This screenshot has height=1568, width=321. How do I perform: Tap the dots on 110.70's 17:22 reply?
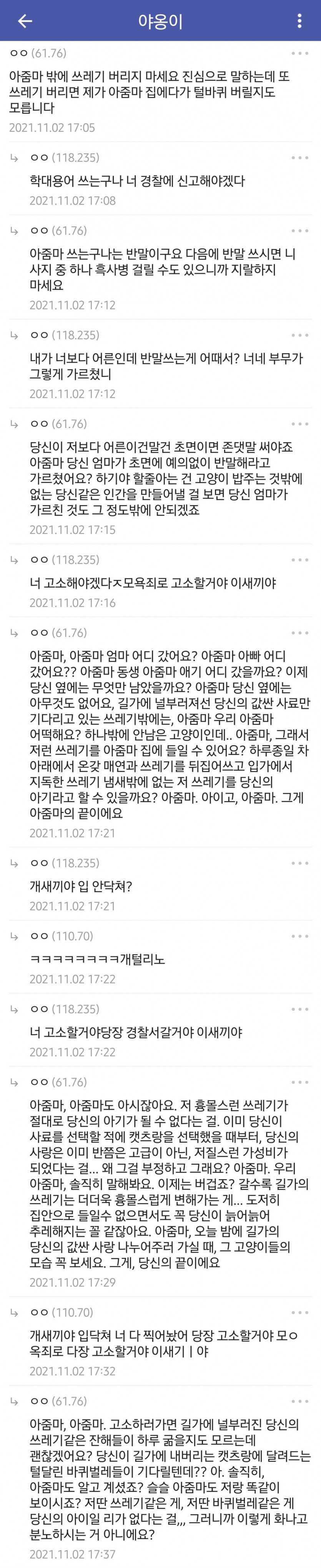pyautogui.click(x=300, y=936)
